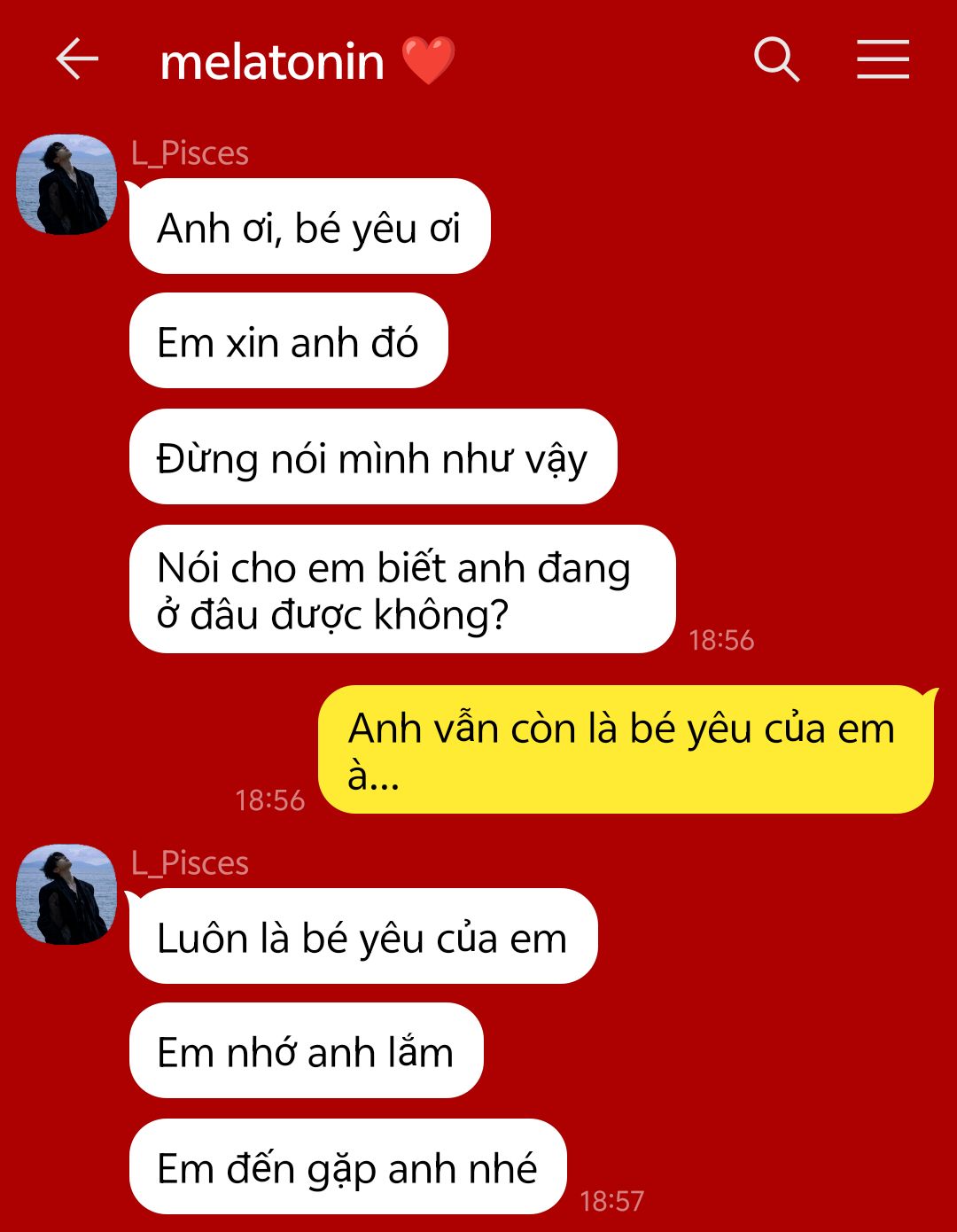Viewport: 957px width, 1232px height.
Task: View L_Pisces profile picture above "Luôn là bé yêu"
Action: click(66, 894)
